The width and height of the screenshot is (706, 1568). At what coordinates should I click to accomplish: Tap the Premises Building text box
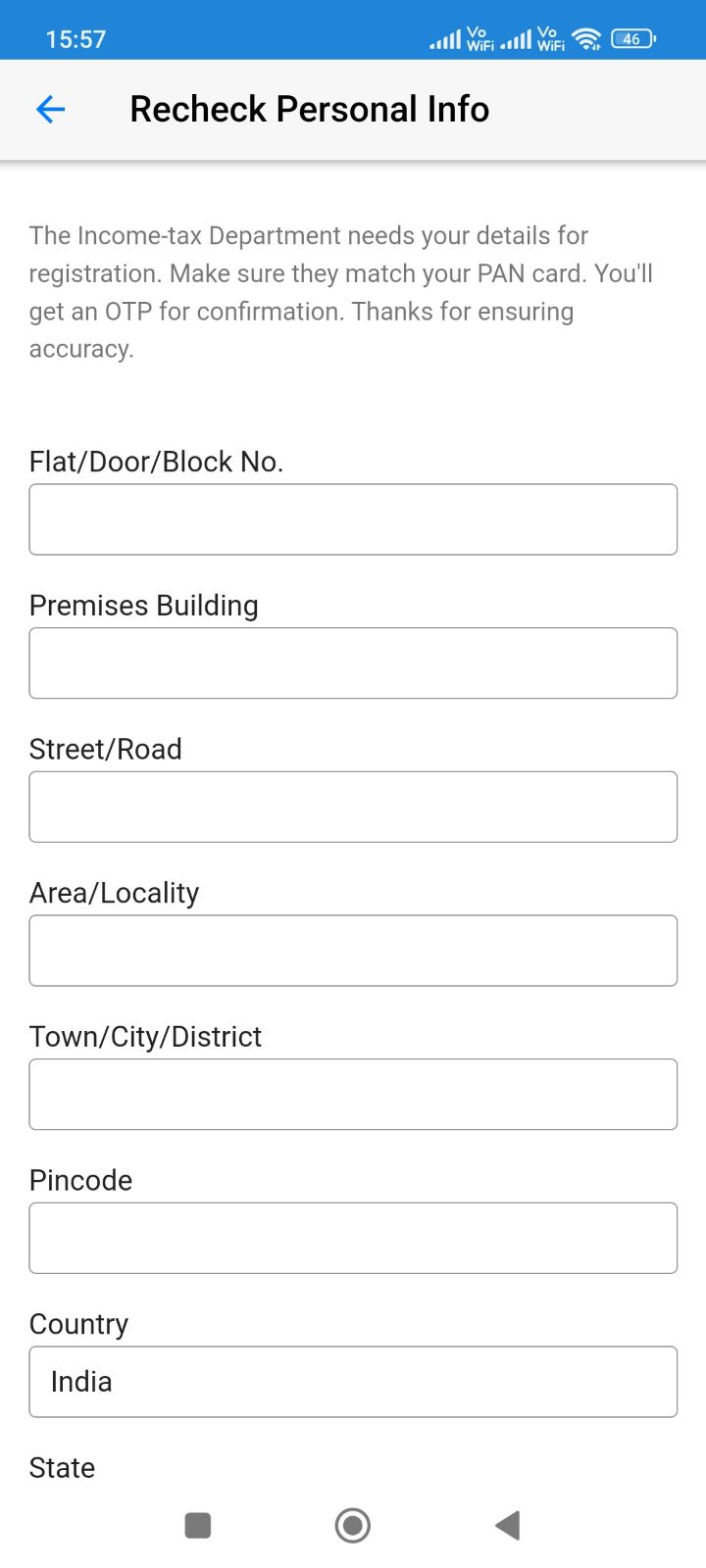click(x=353, y=663)
